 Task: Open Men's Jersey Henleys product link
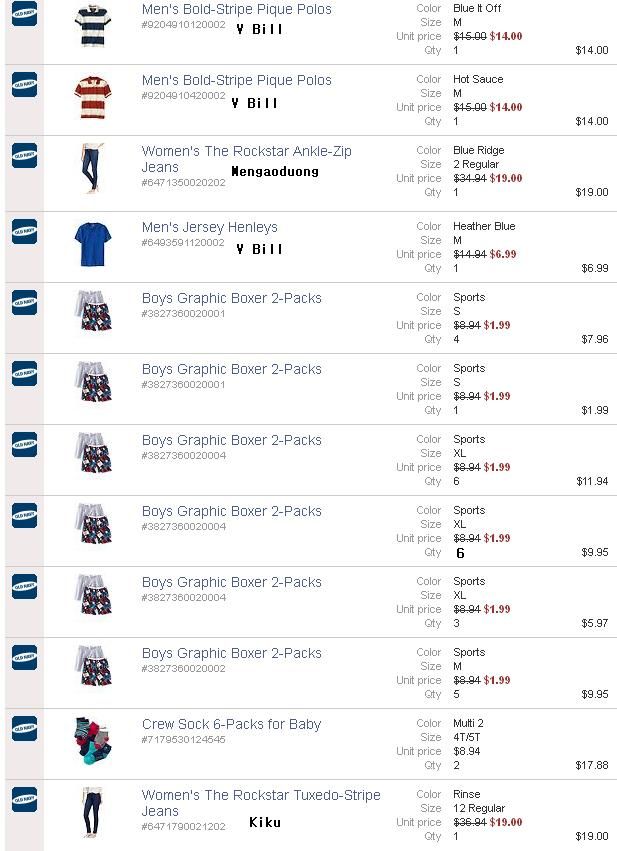coord(209,227)
